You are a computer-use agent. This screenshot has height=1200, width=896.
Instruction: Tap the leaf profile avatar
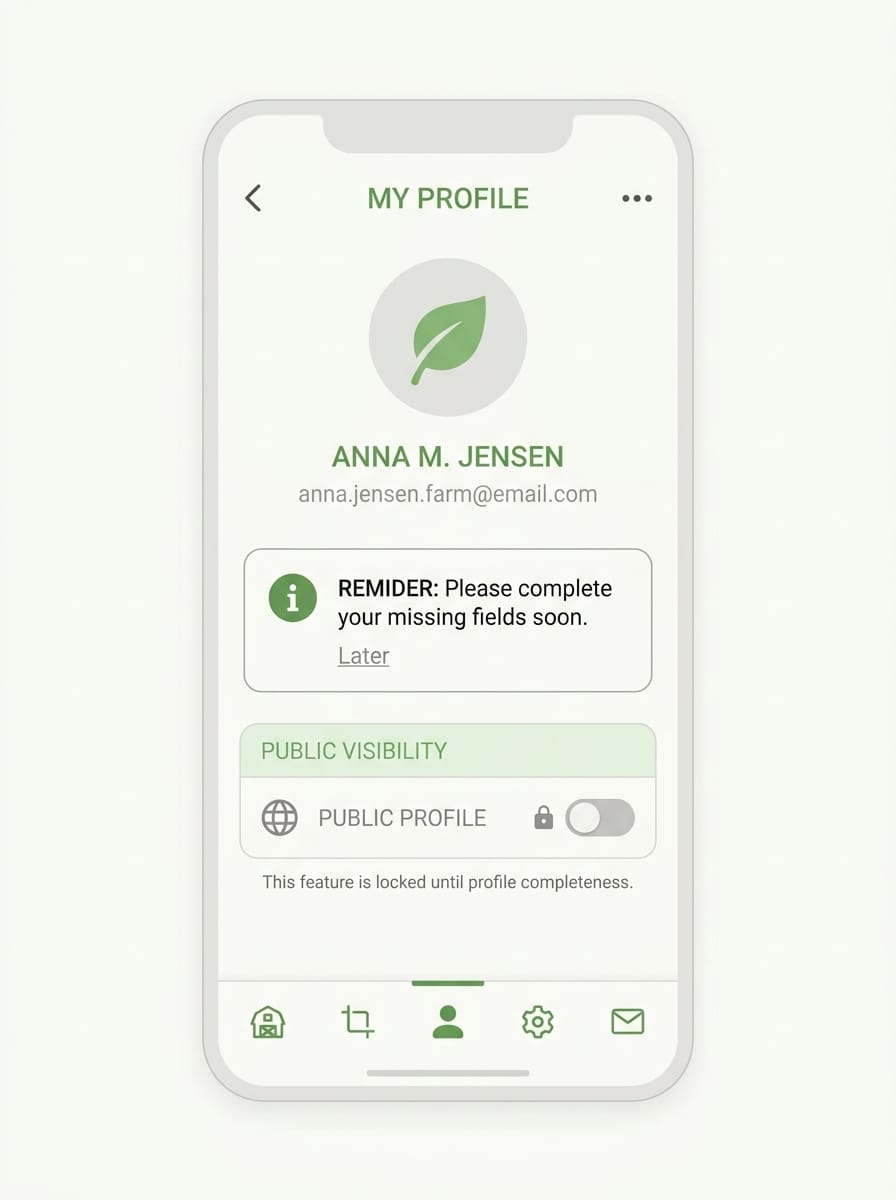tap(448, 338)
